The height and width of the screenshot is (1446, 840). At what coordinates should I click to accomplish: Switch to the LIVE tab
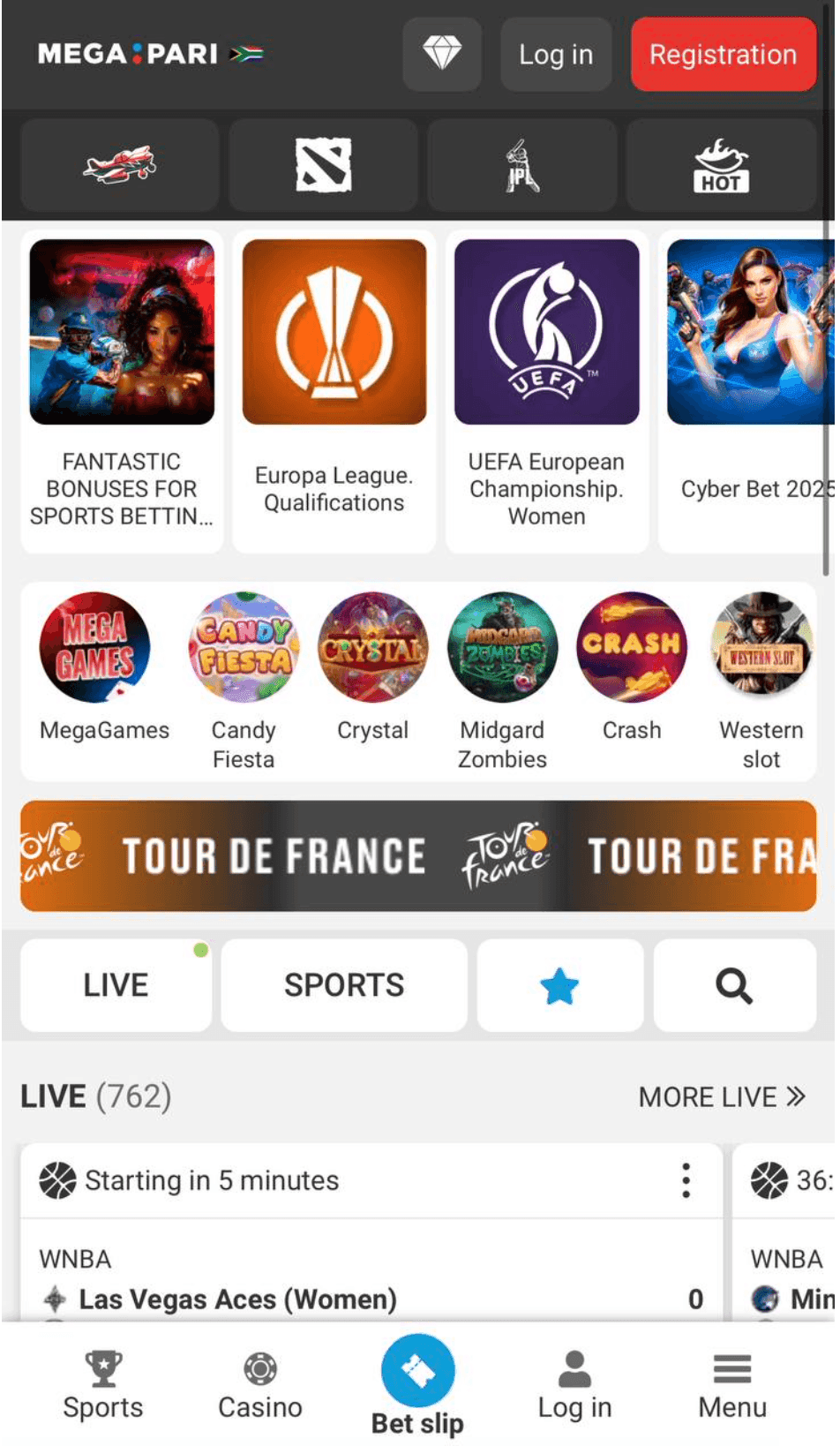116,984
